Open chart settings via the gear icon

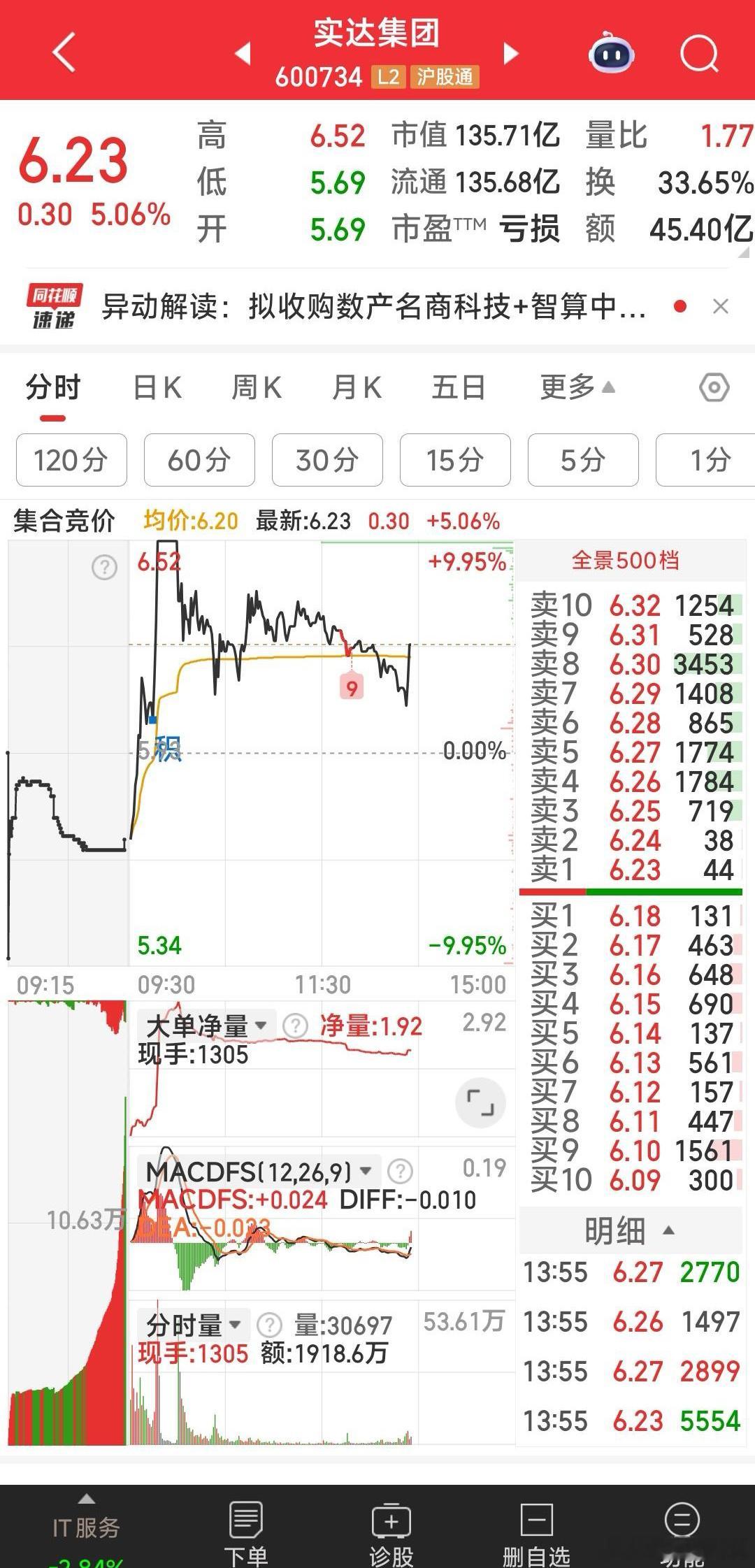(x=714, y=387)
